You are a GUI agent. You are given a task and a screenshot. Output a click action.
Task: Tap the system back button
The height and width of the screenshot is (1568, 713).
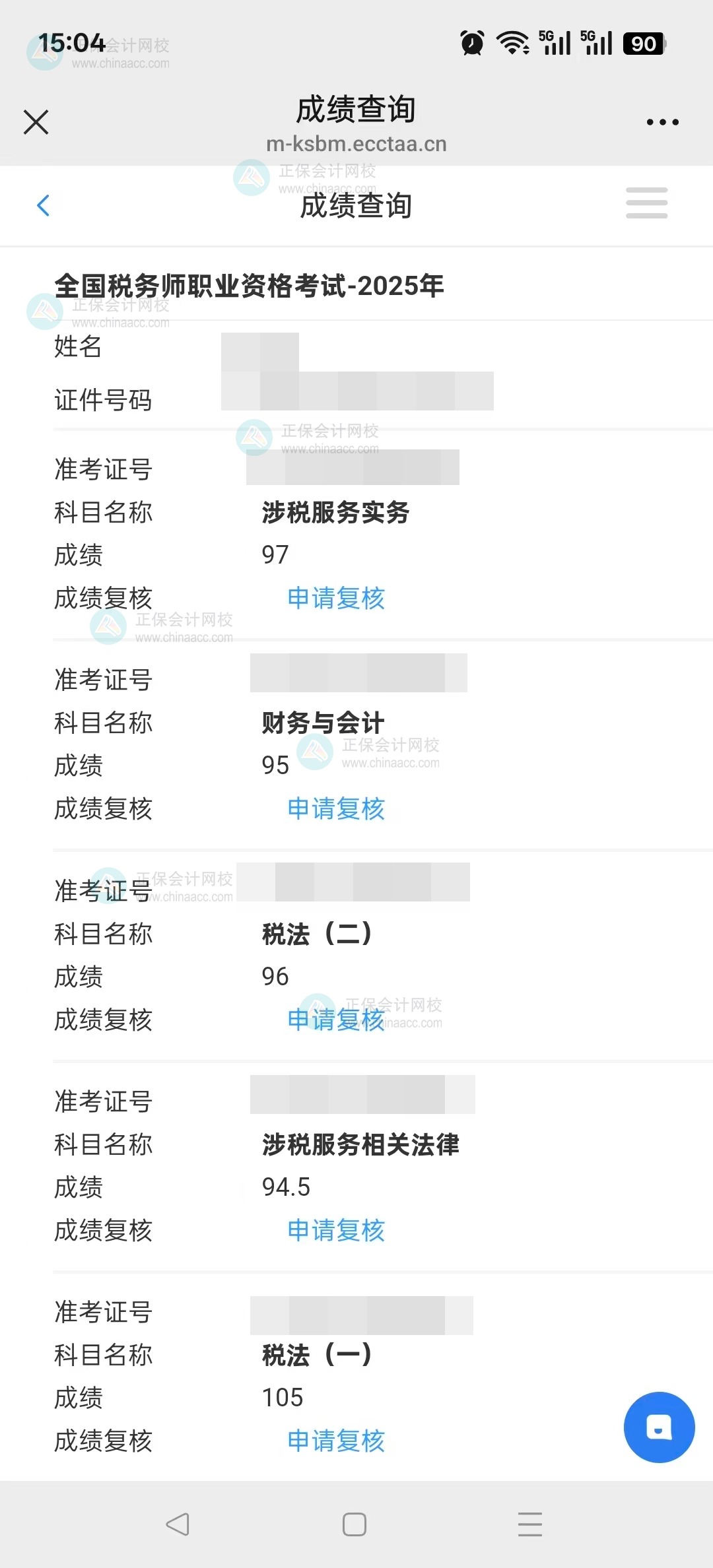click(x=178, y=1524)
